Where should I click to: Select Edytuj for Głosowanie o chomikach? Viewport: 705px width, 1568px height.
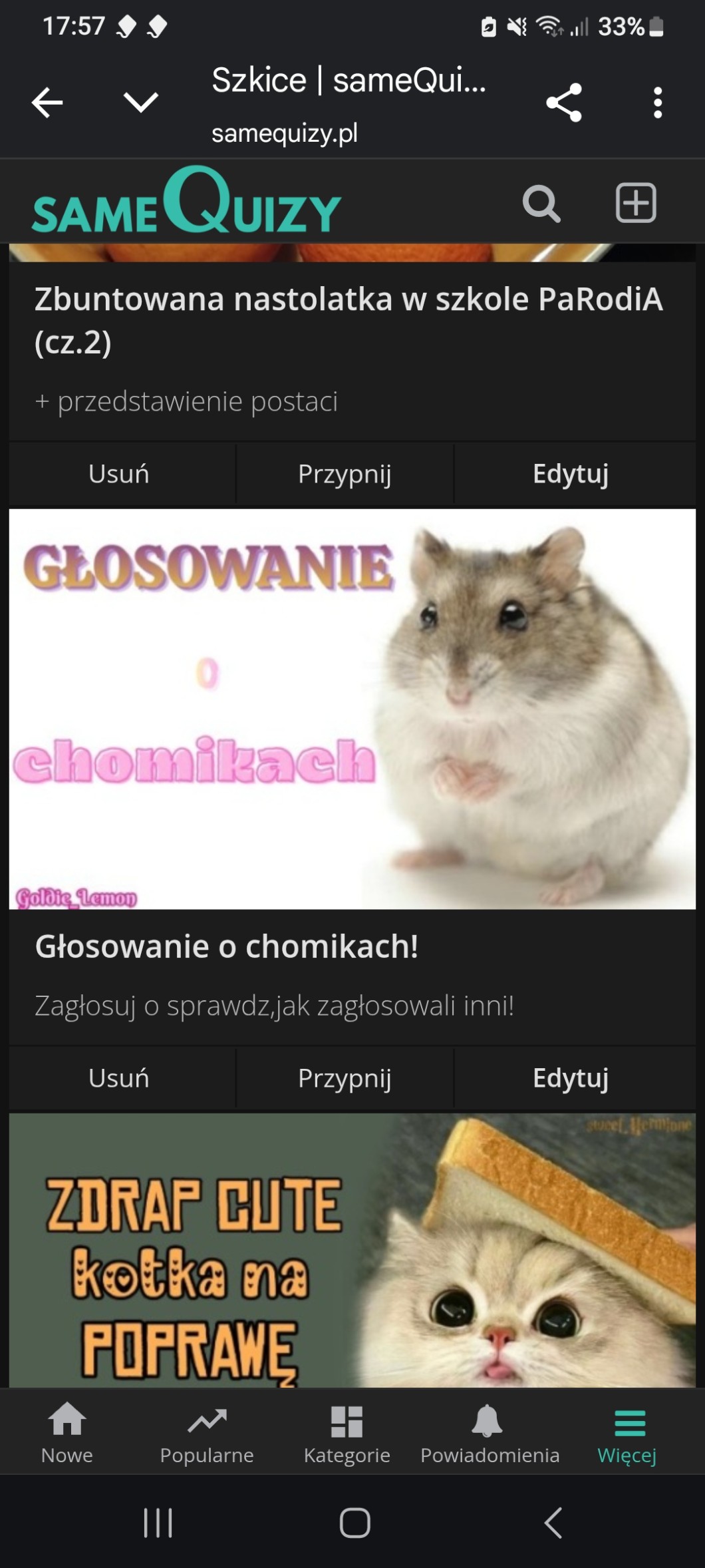[571, 1078]
